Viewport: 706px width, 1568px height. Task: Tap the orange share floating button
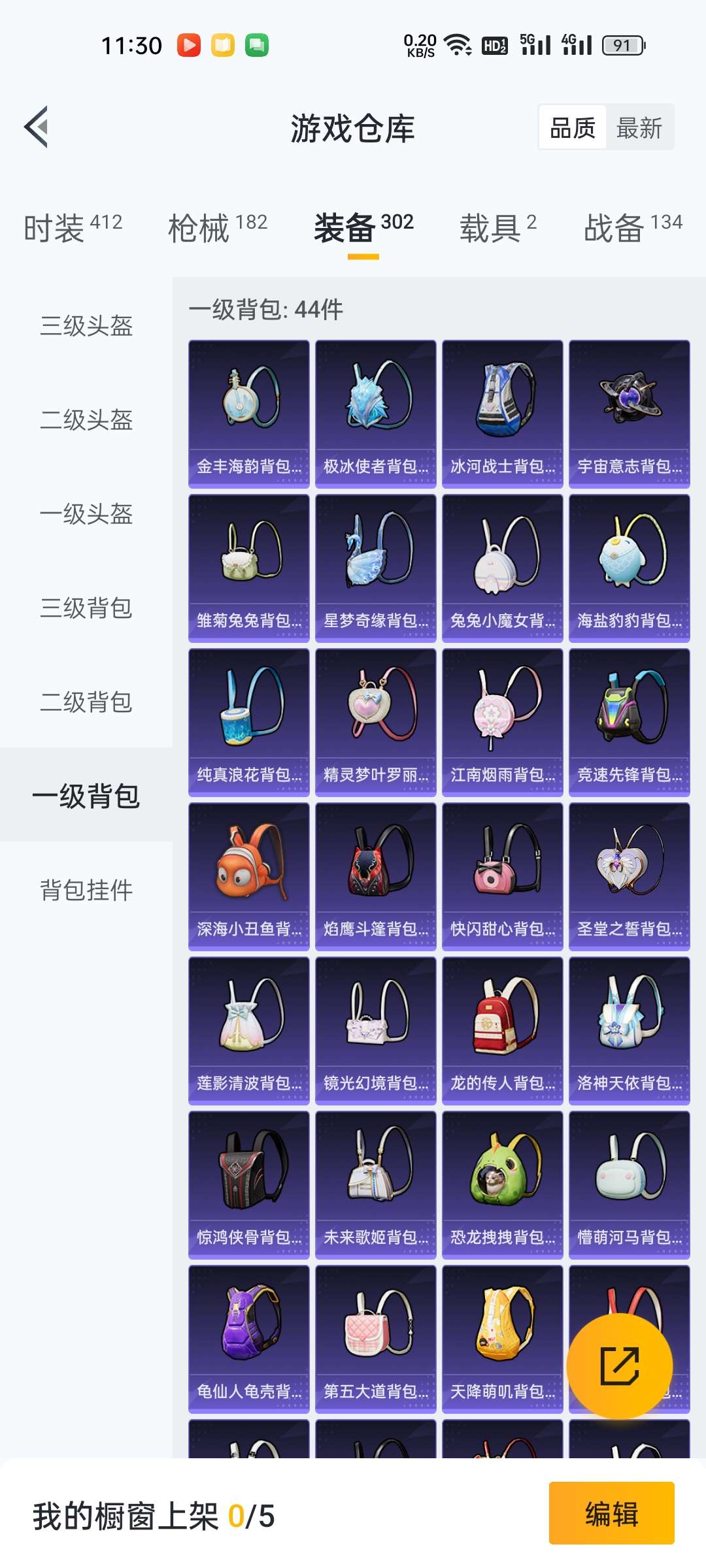tap(619, 1365)
